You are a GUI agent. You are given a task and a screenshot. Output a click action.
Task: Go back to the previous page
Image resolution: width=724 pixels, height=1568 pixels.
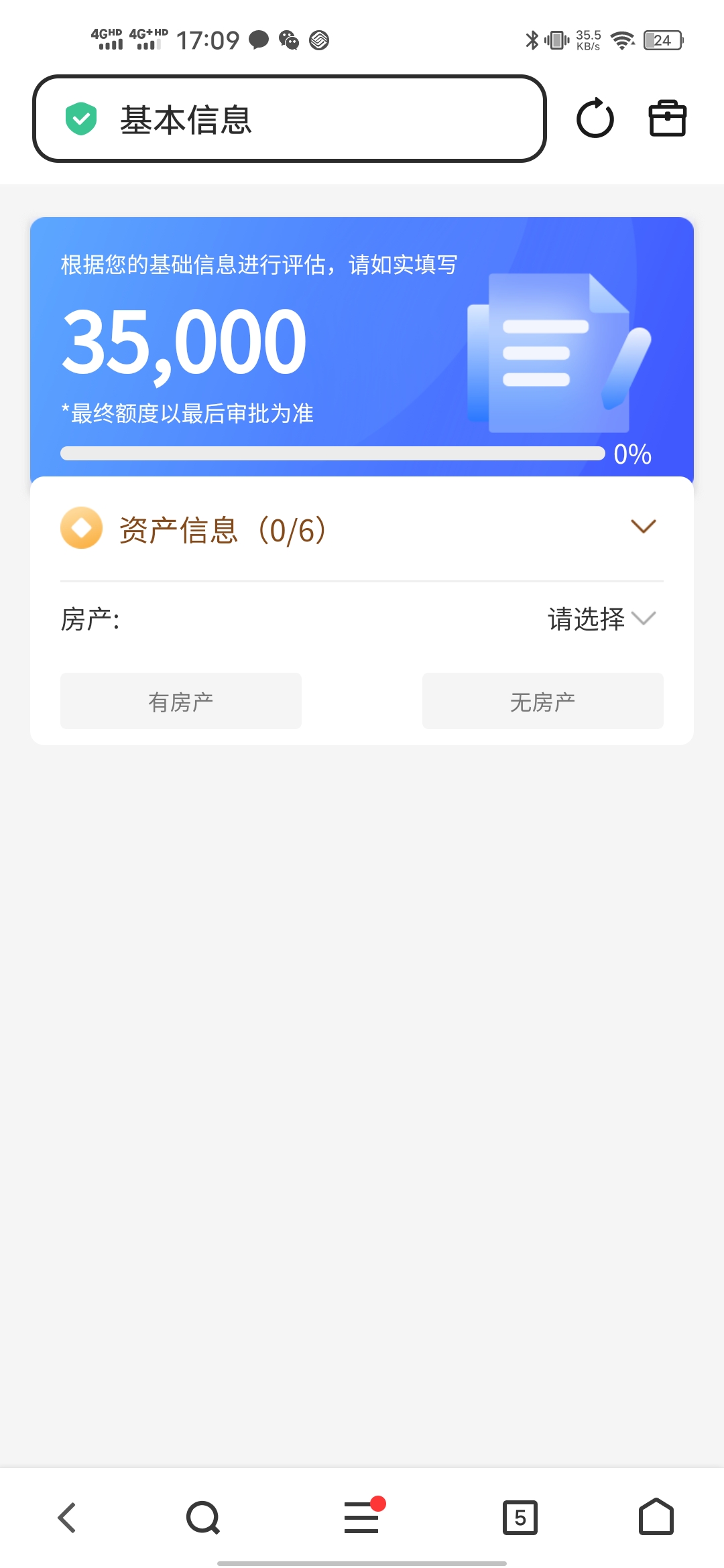(x=67, y=1518)
